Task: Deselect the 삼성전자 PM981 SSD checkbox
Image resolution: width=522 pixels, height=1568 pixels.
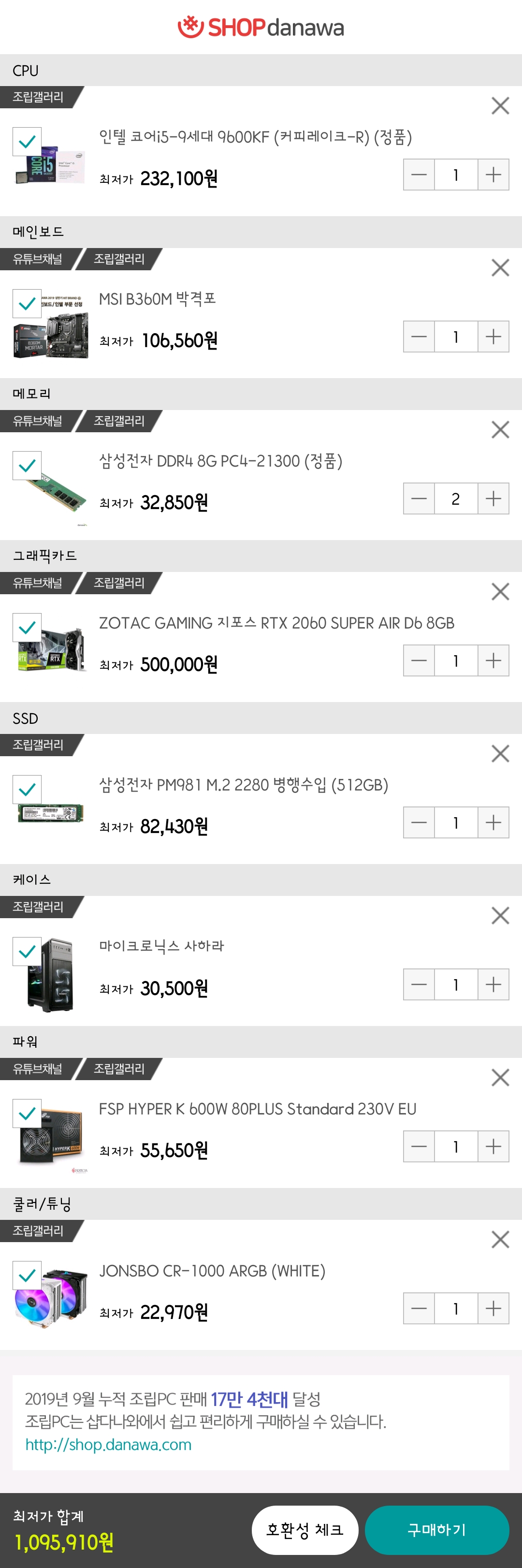Action: pos(28,790)
